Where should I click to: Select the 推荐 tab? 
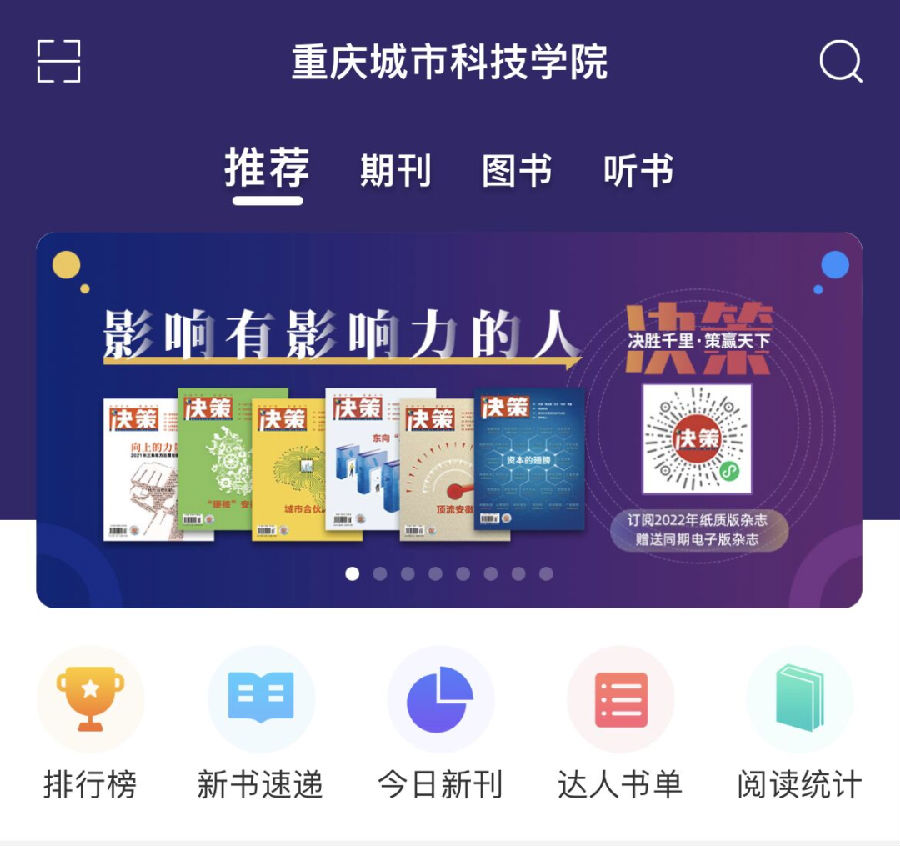267,170
